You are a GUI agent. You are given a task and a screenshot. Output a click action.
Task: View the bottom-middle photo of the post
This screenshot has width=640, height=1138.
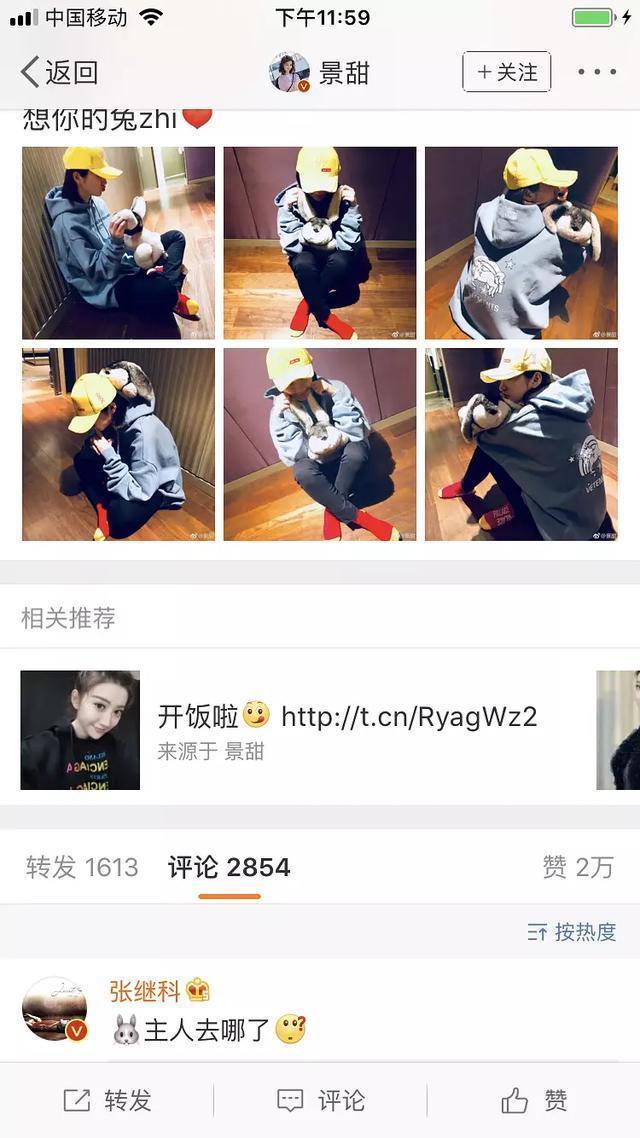(x=319, y=444)
